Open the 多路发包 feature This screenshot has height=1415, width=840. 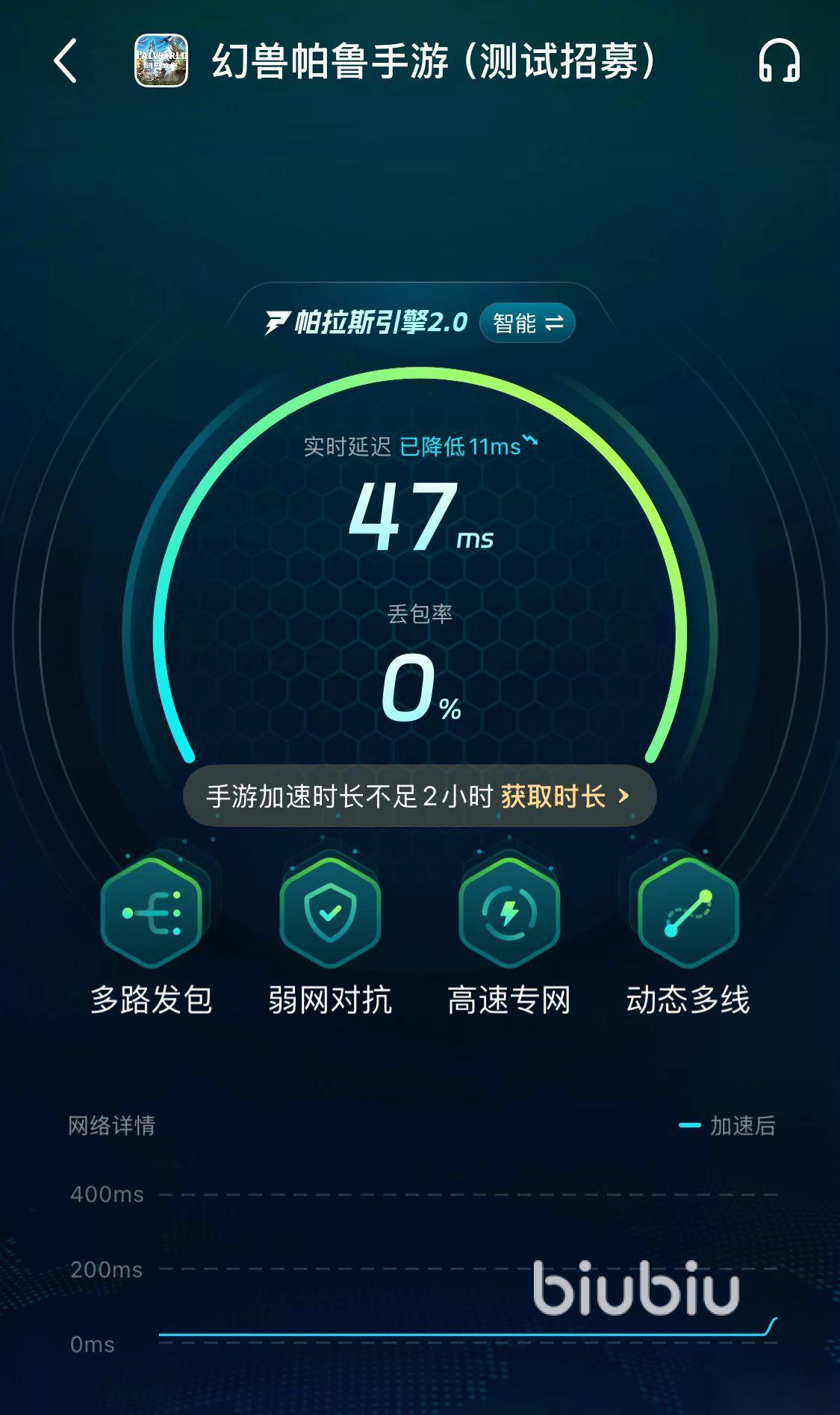(x=152, y=913)
